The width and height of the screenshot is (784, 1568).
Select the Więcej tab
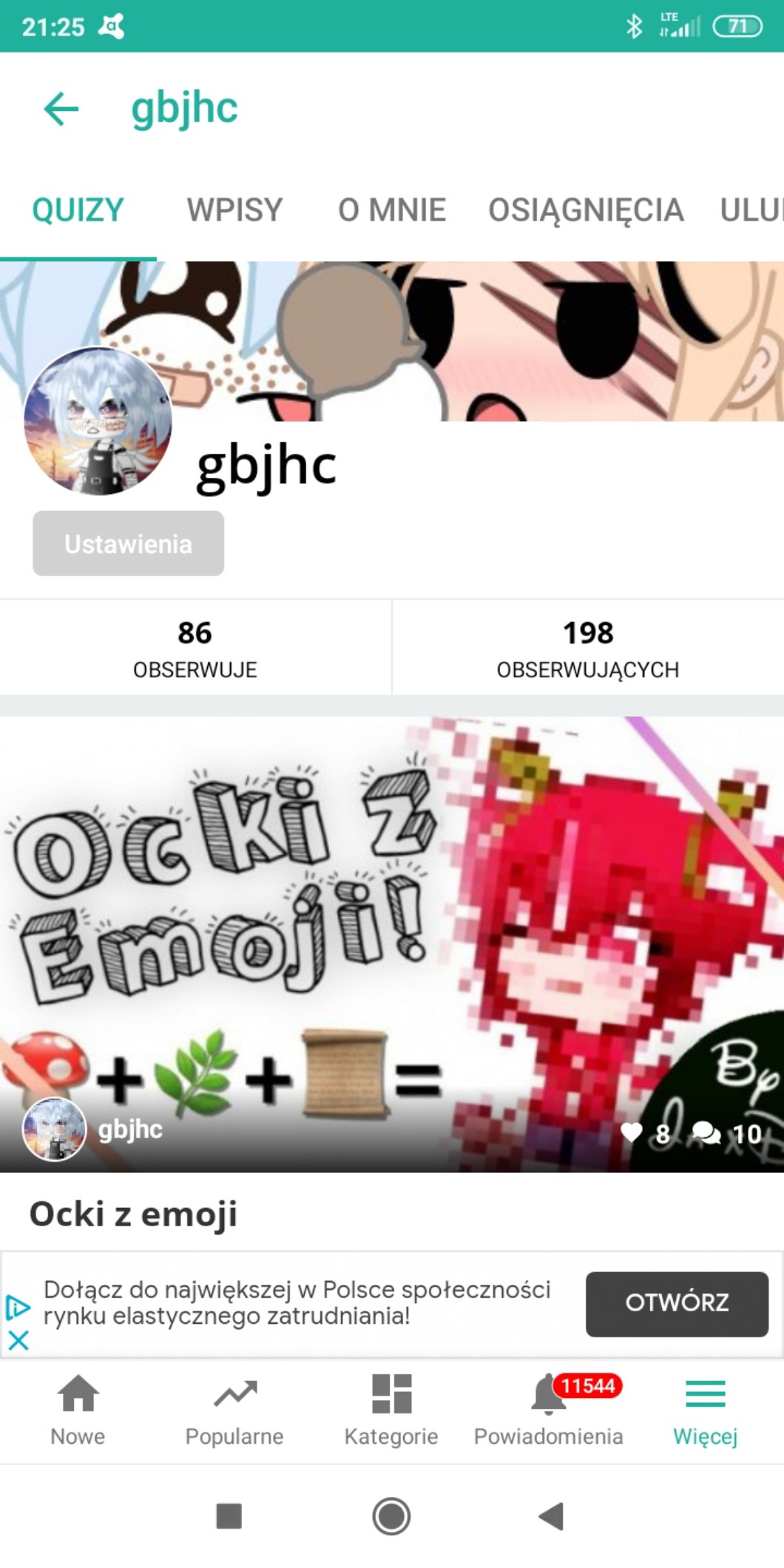tap(705, 1410)
